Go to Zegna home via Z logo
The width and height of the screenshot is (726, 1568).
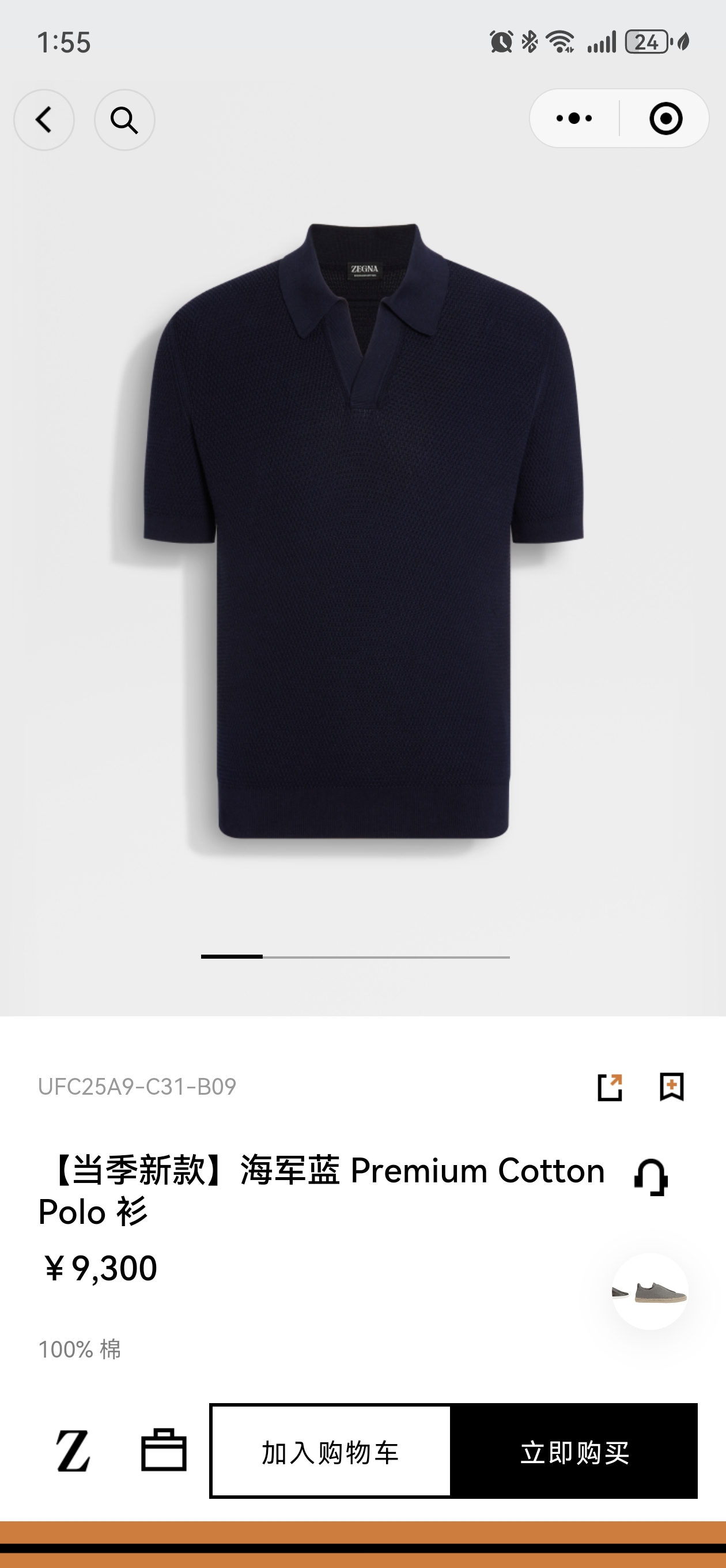(73, 1451)
